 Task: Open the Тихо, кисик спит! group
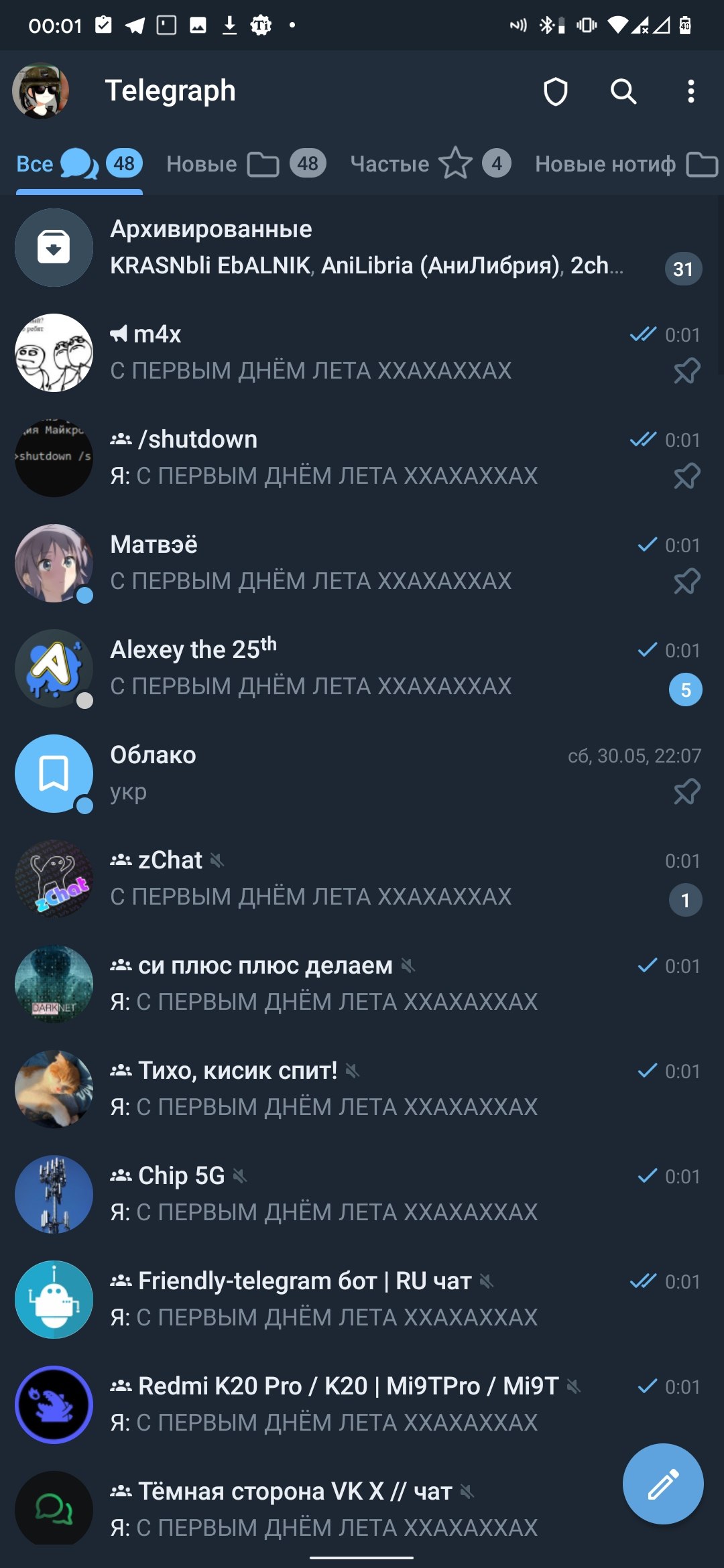coord(362,1089)
